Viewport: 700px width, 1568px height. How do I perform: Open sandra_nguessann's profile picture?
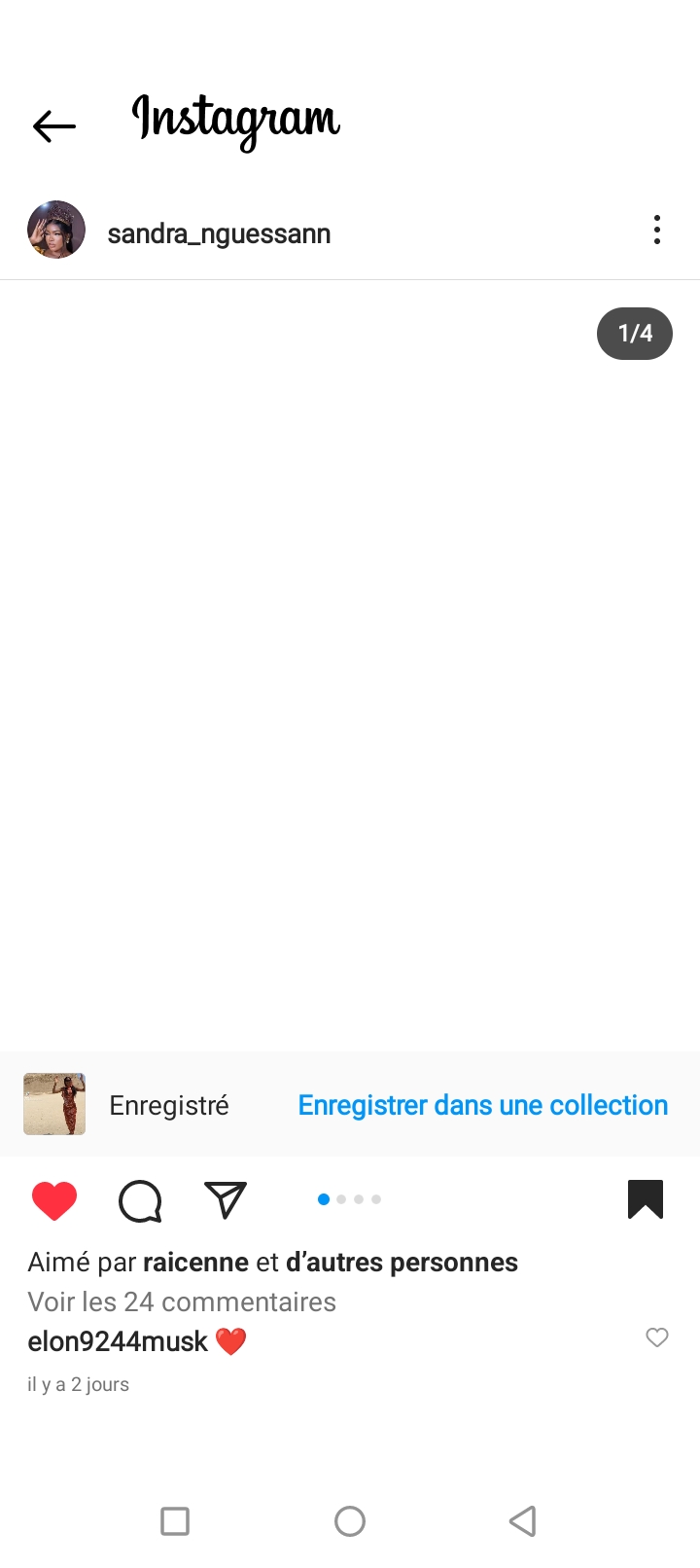[56, 231]
